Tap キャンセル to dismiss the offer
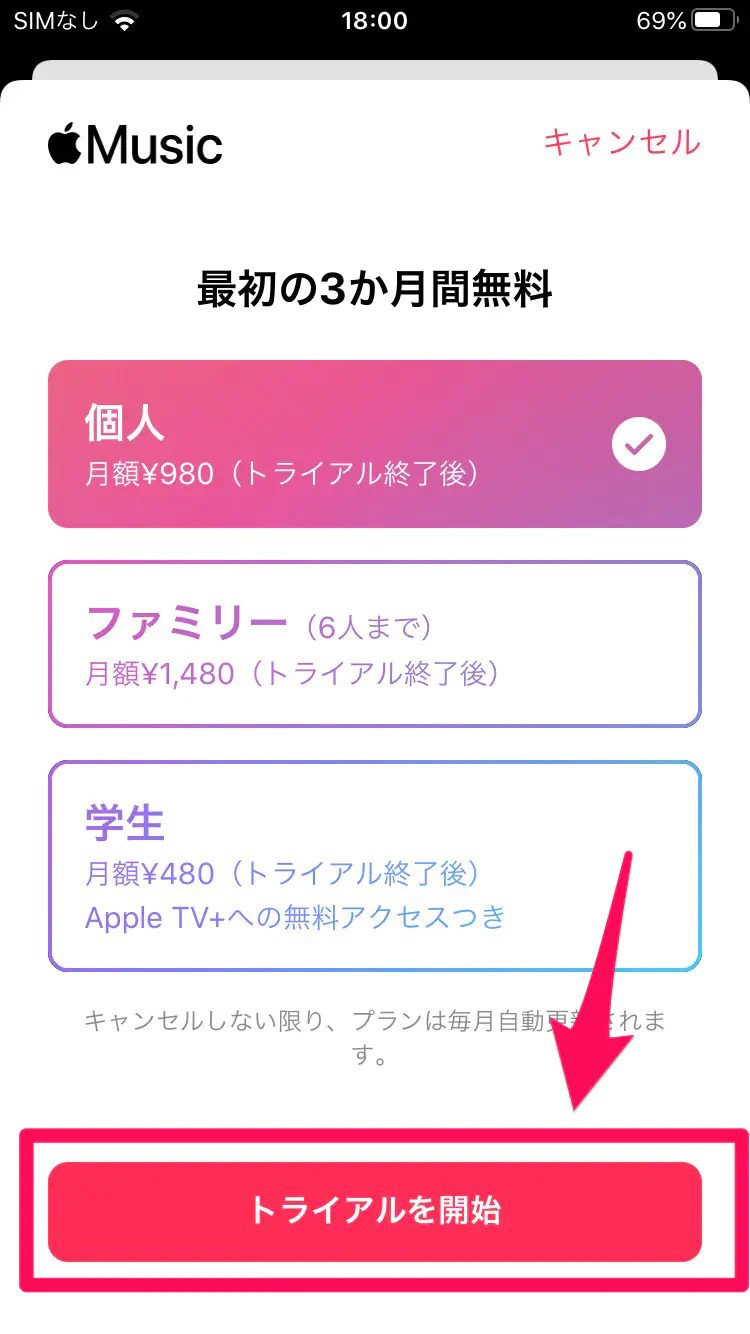Viewport: 750px width, 1334px height. [x=622, y=143]
